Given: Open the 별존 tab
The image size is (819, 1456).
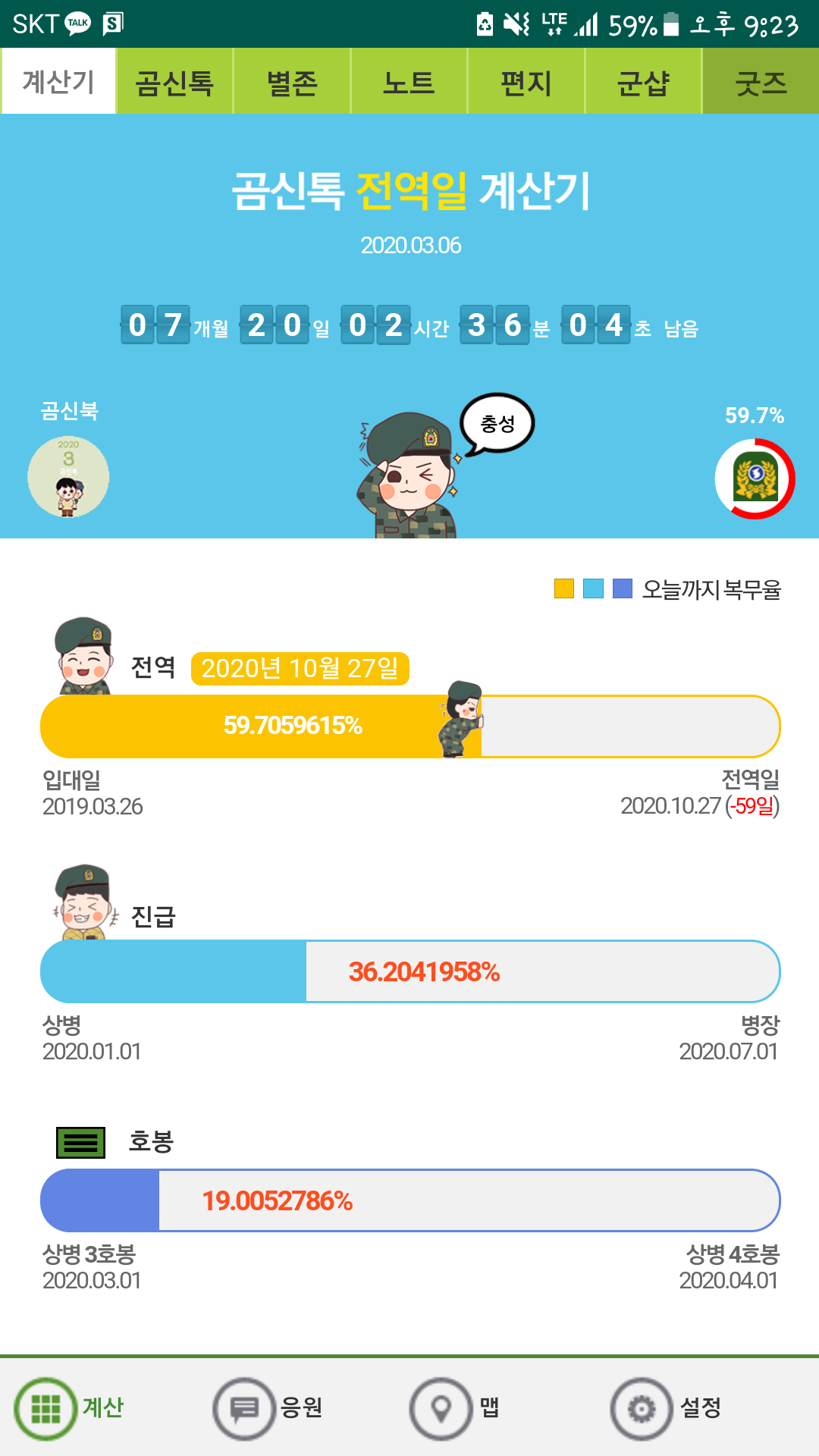Looking at the screenshot, I should coord(292,82).
